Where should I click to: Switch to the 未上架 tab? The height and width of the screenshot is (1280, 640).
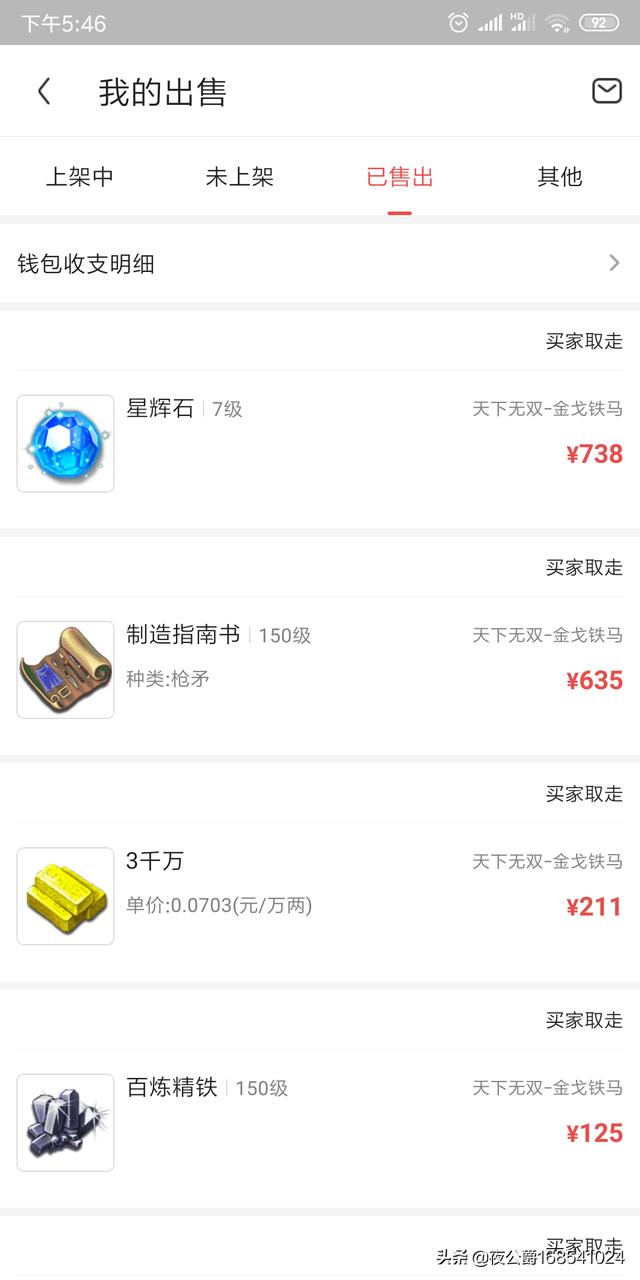pos(240,177)
